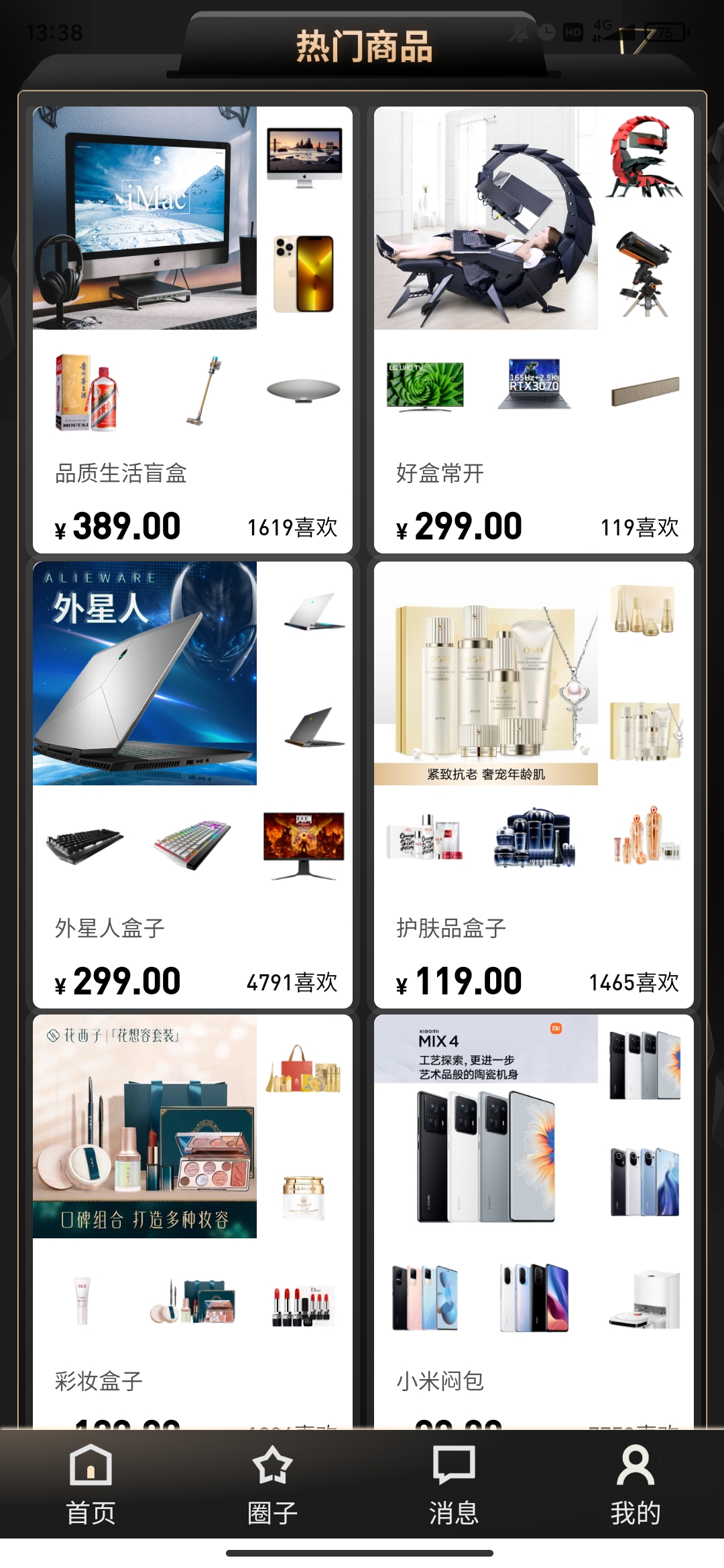
Task: Open the 消息 tab
Action: tap(454, 1484)
